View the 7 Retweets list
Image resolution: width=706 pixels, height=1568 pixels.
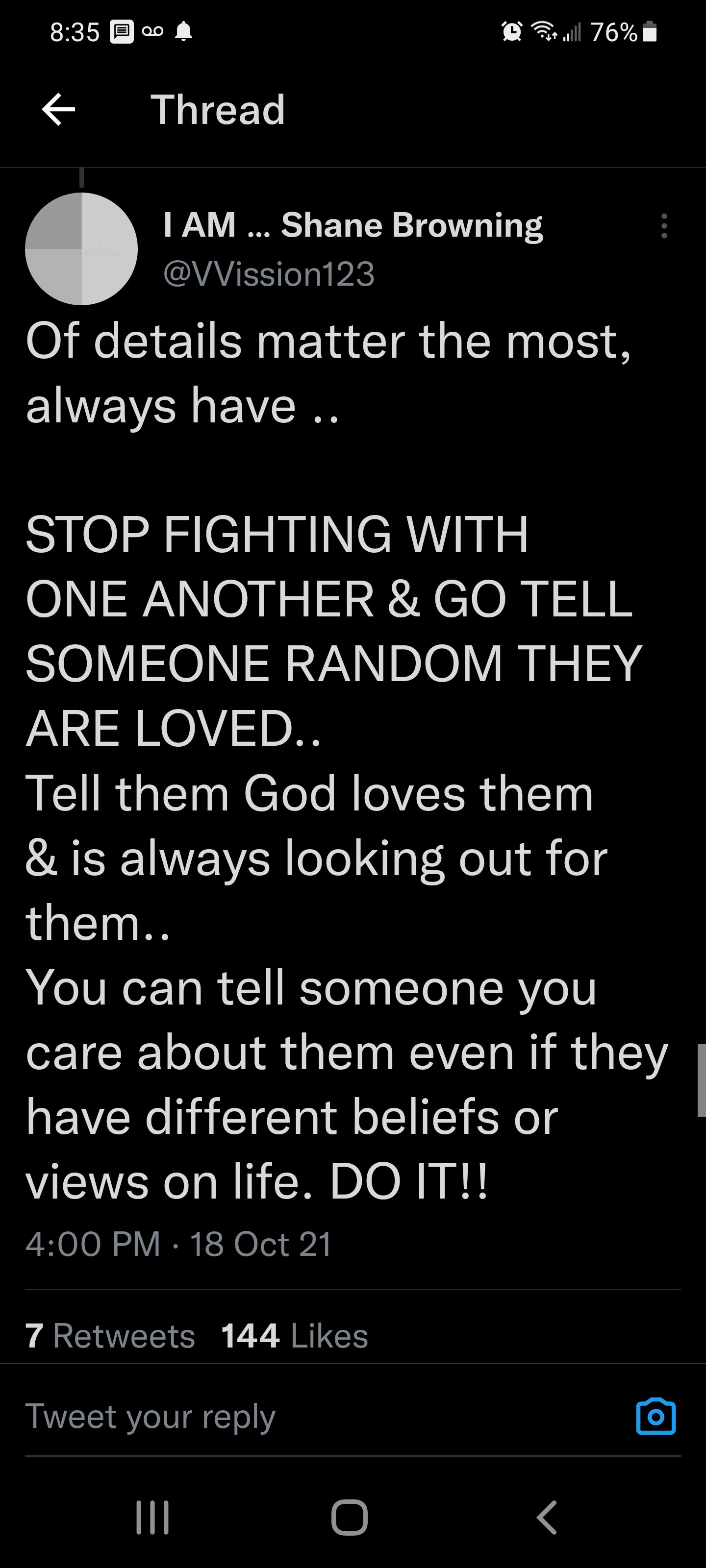[x=110, y=1336]
